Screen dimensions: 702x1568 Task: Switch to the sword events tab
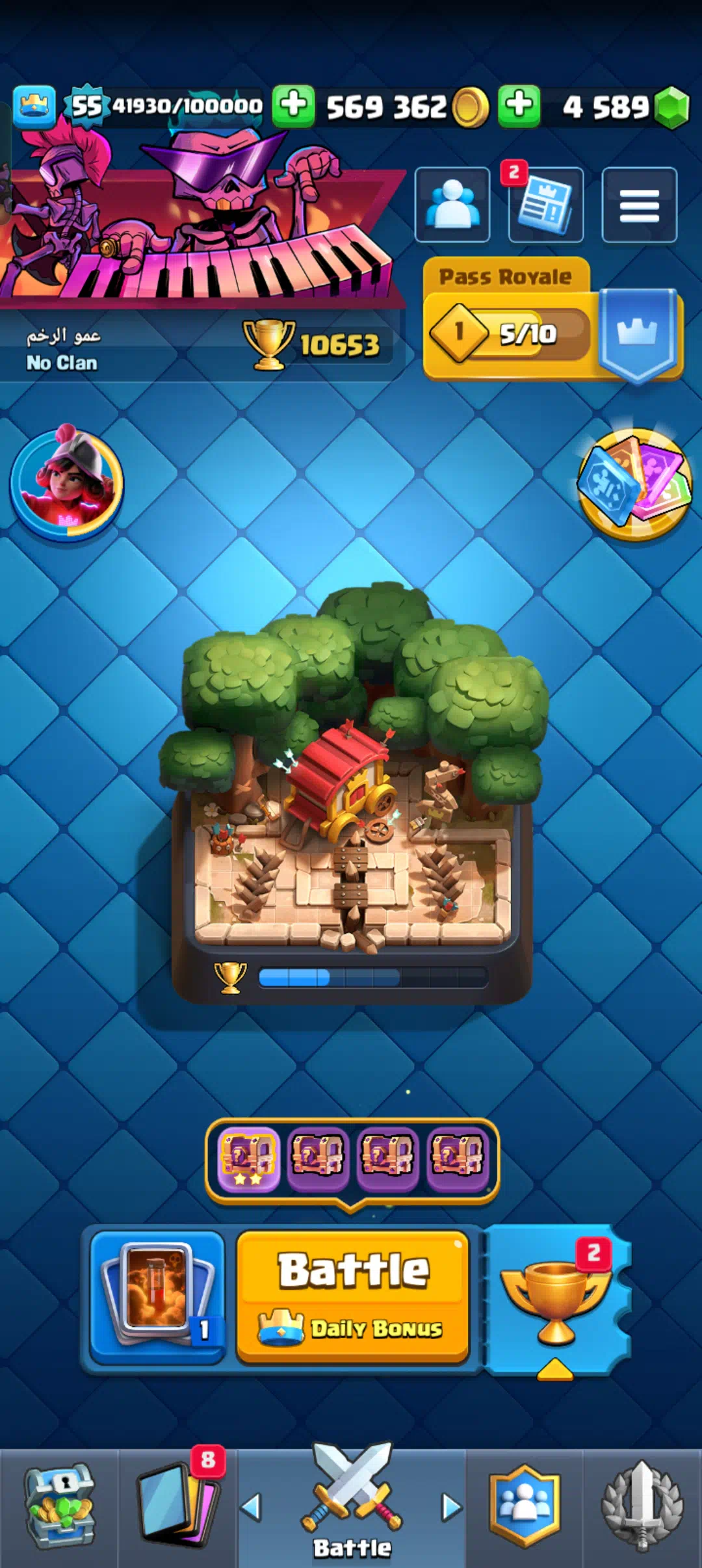642,1507
